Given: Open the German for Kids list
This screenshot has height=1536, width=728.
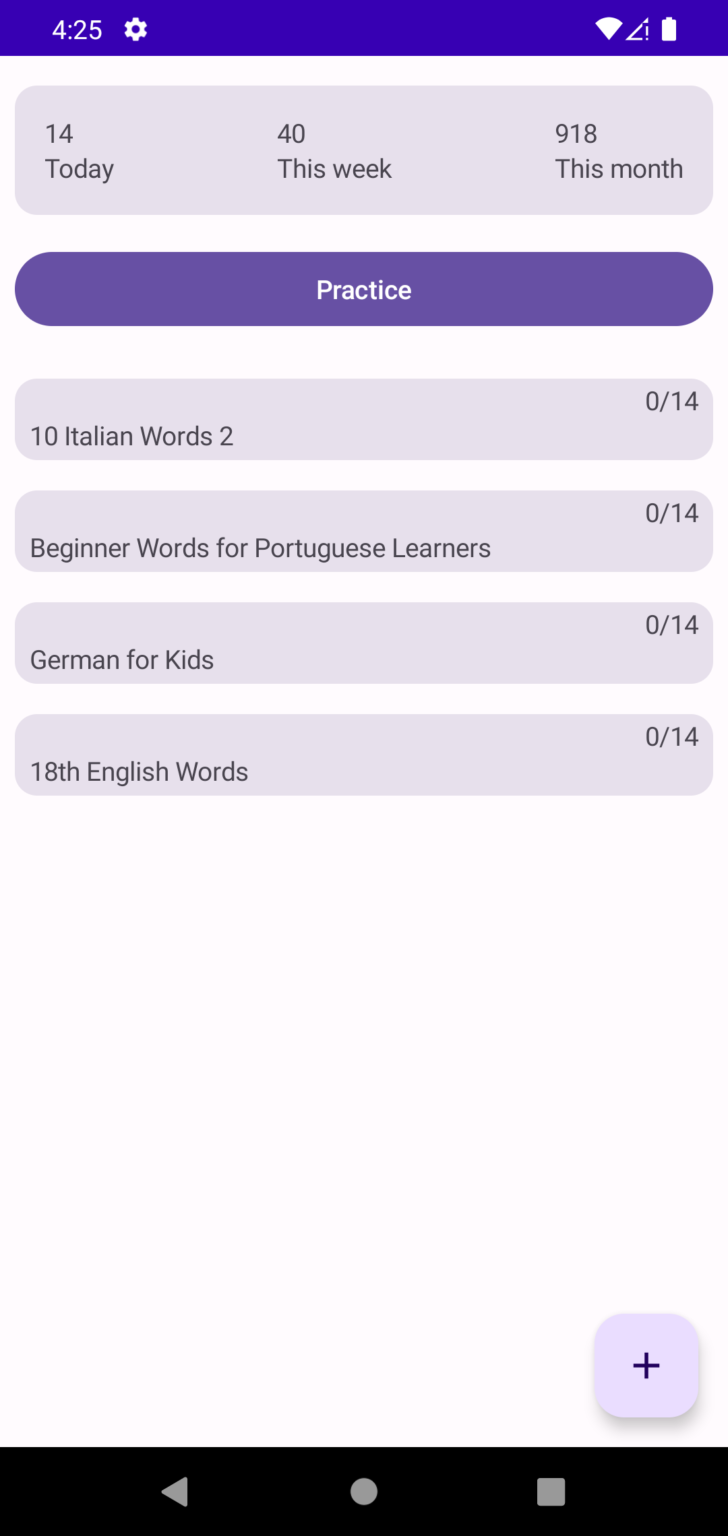Looking at the screenshot, I should [x=364, y=643].
